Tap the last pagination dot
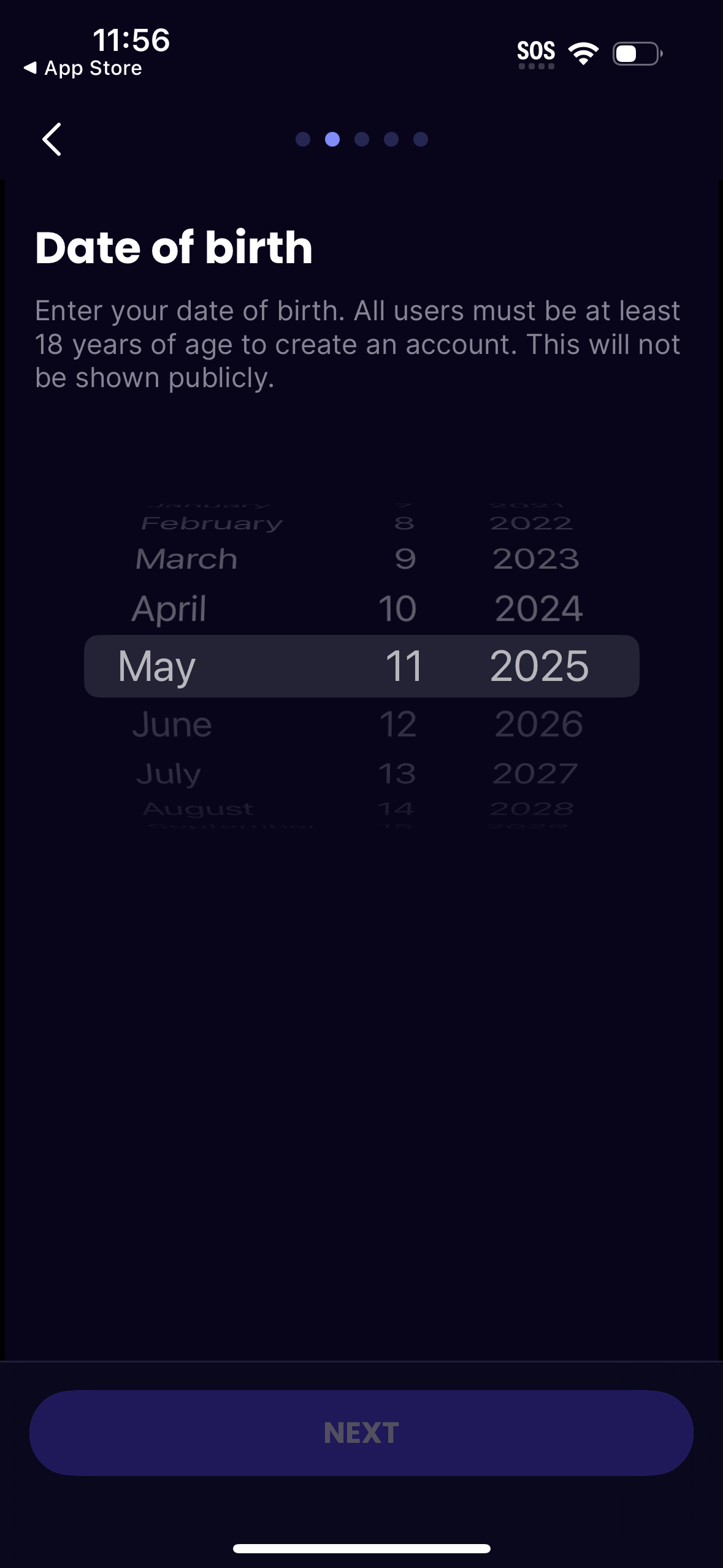 point(419,139)
